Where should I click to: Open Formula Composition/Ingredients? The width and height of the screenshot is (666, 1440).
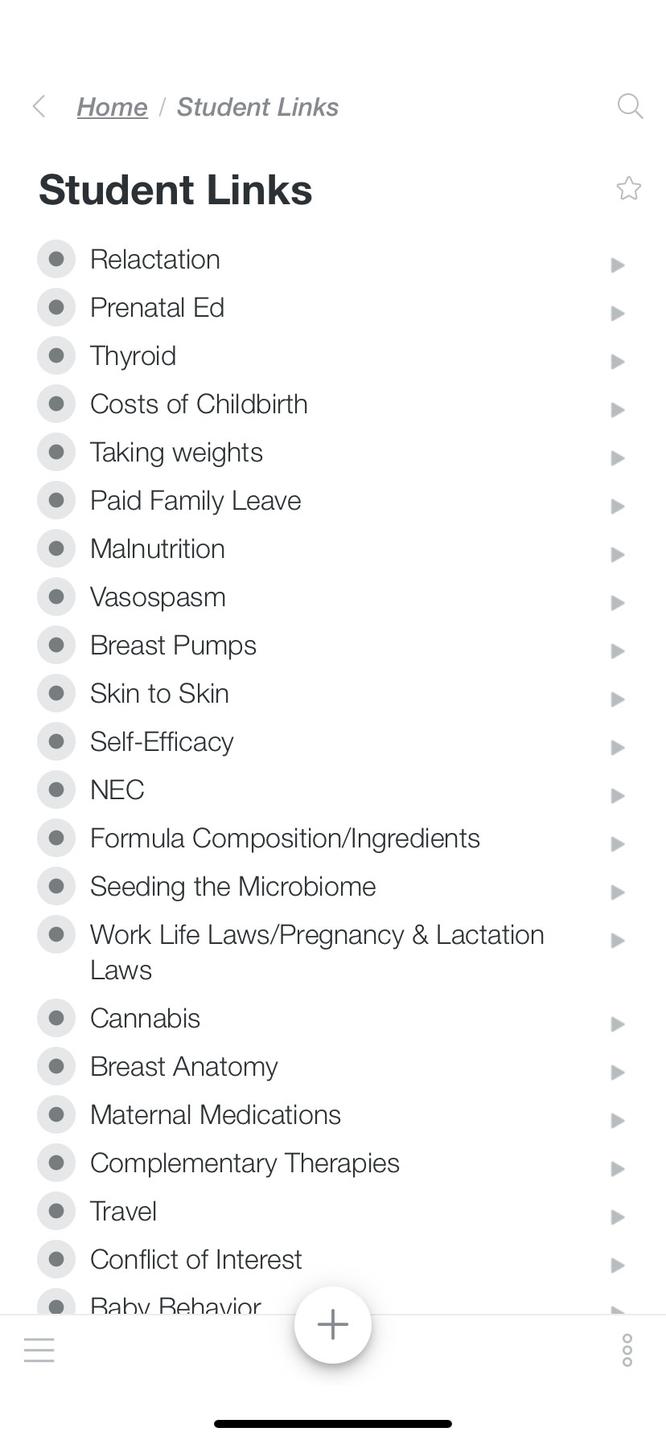pos(285,838)
